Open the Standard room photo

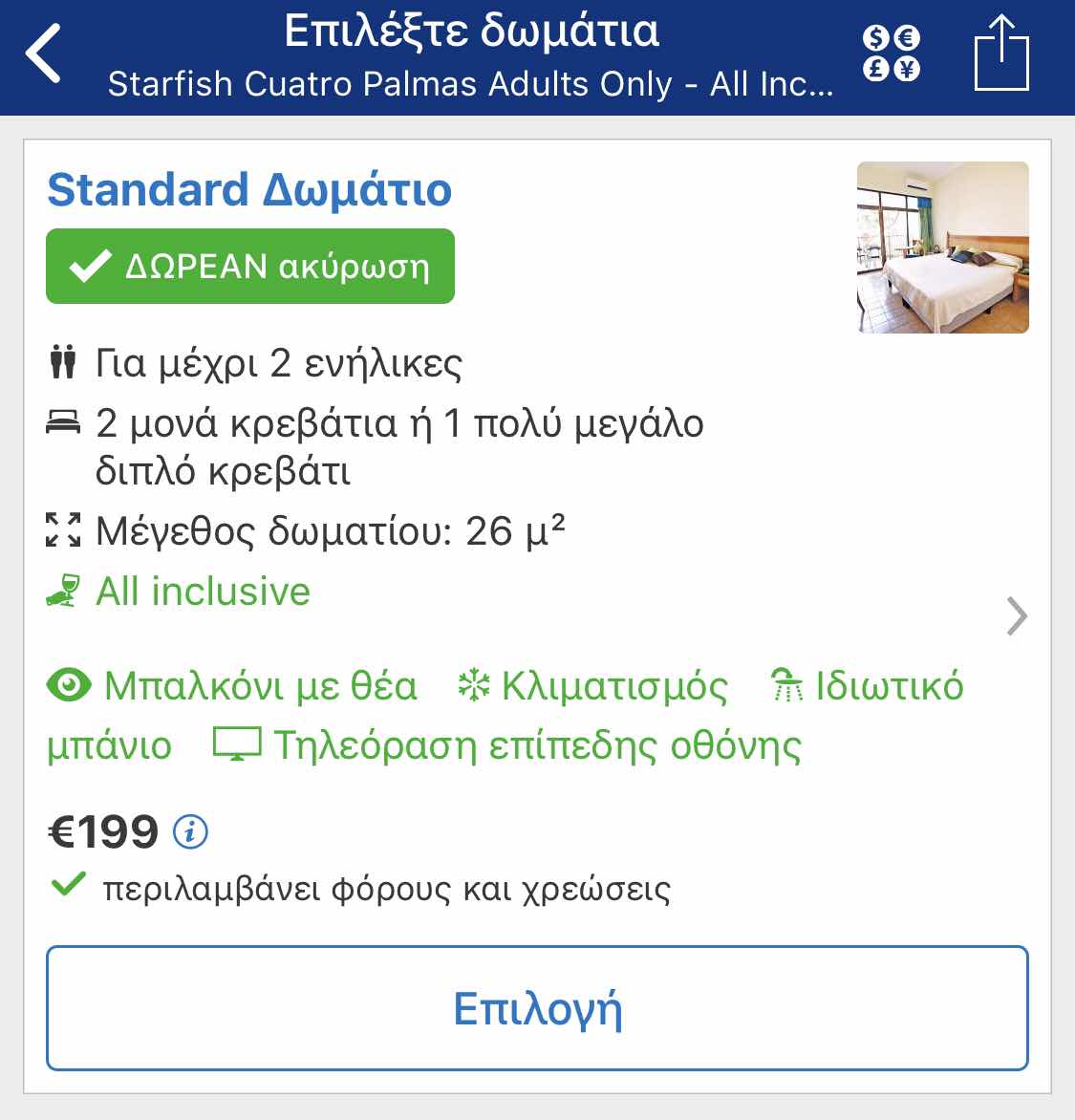point(942,248)
